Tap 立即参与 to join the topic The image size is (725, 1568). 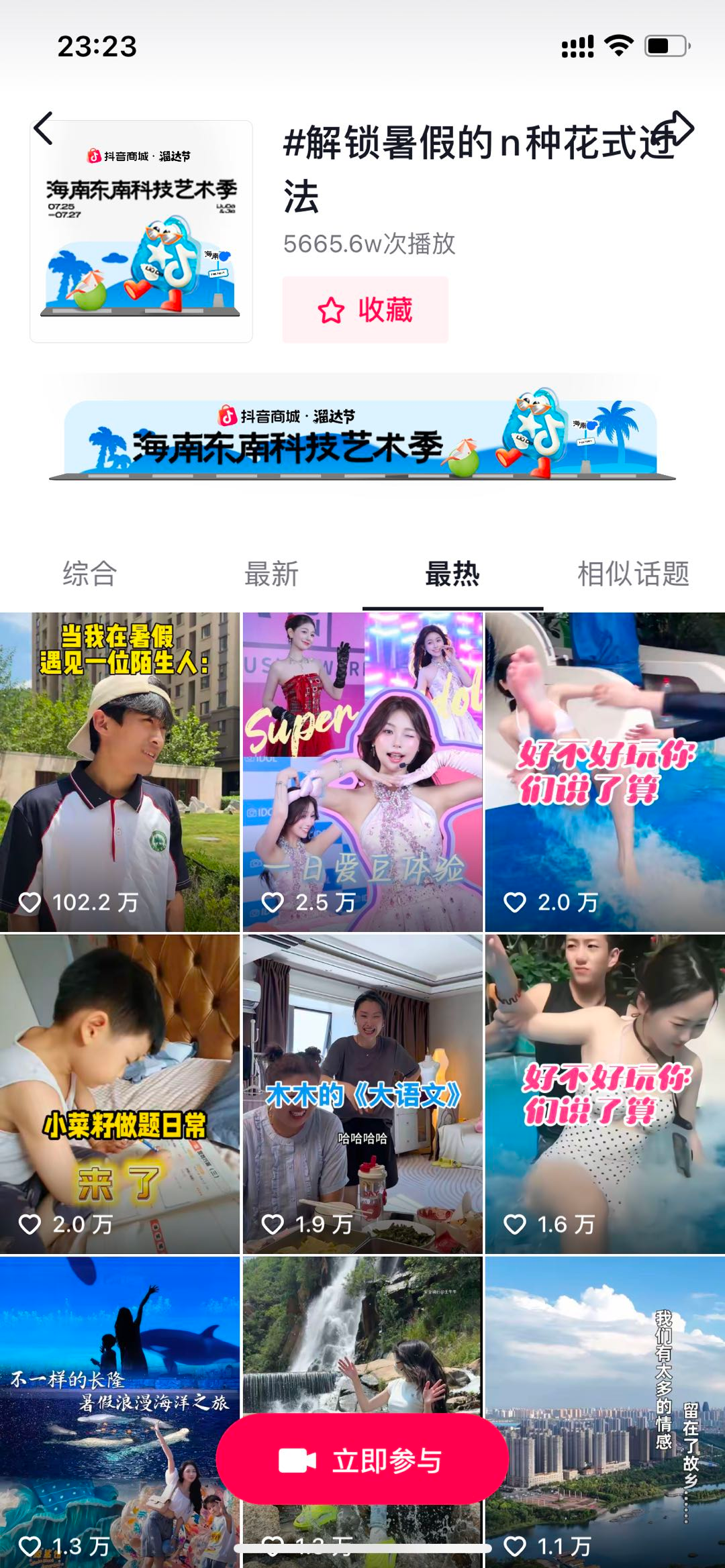[362, 1461]
